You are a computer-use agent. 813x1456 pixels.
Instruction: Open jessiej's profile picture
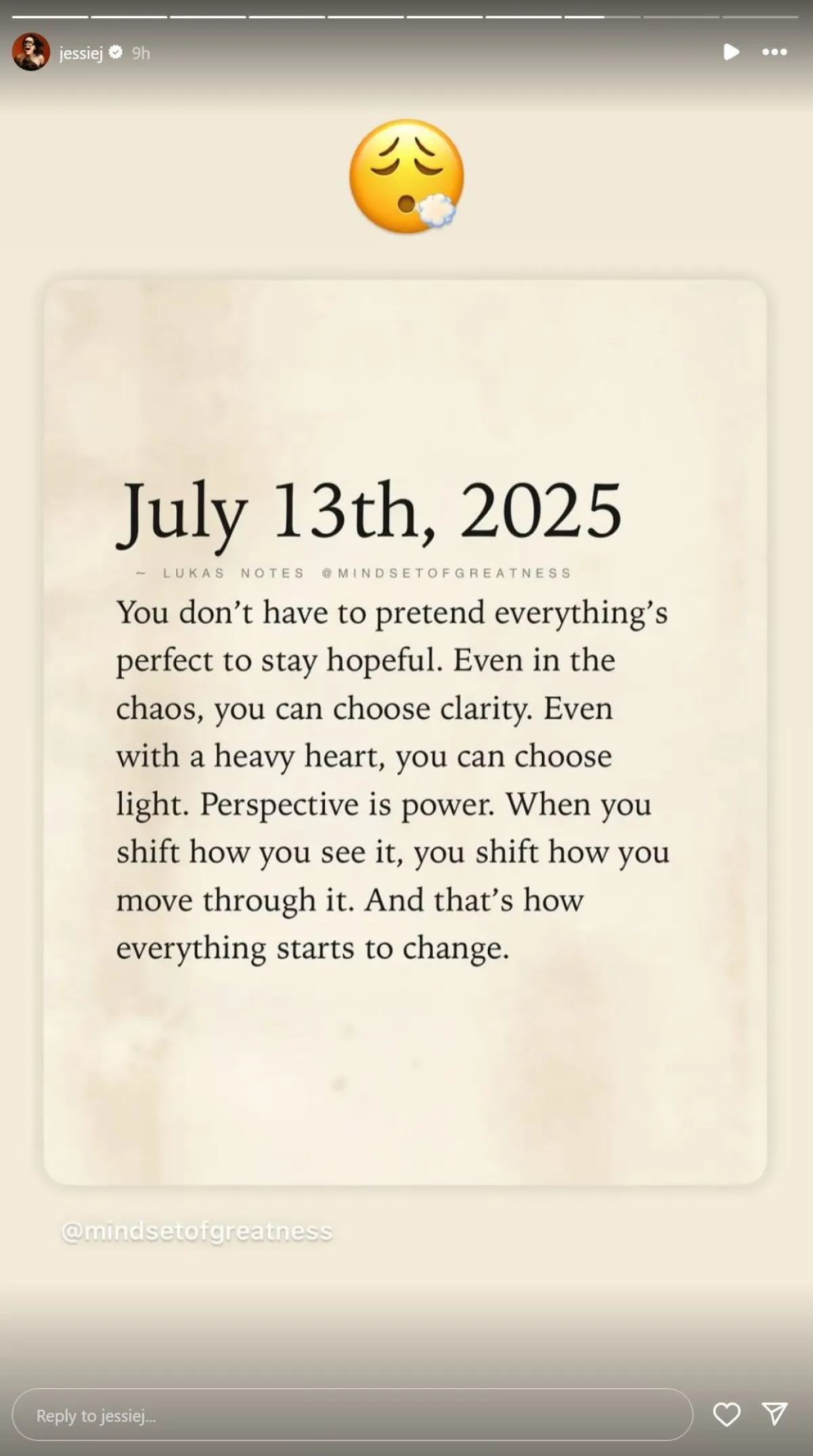(31, 52)
